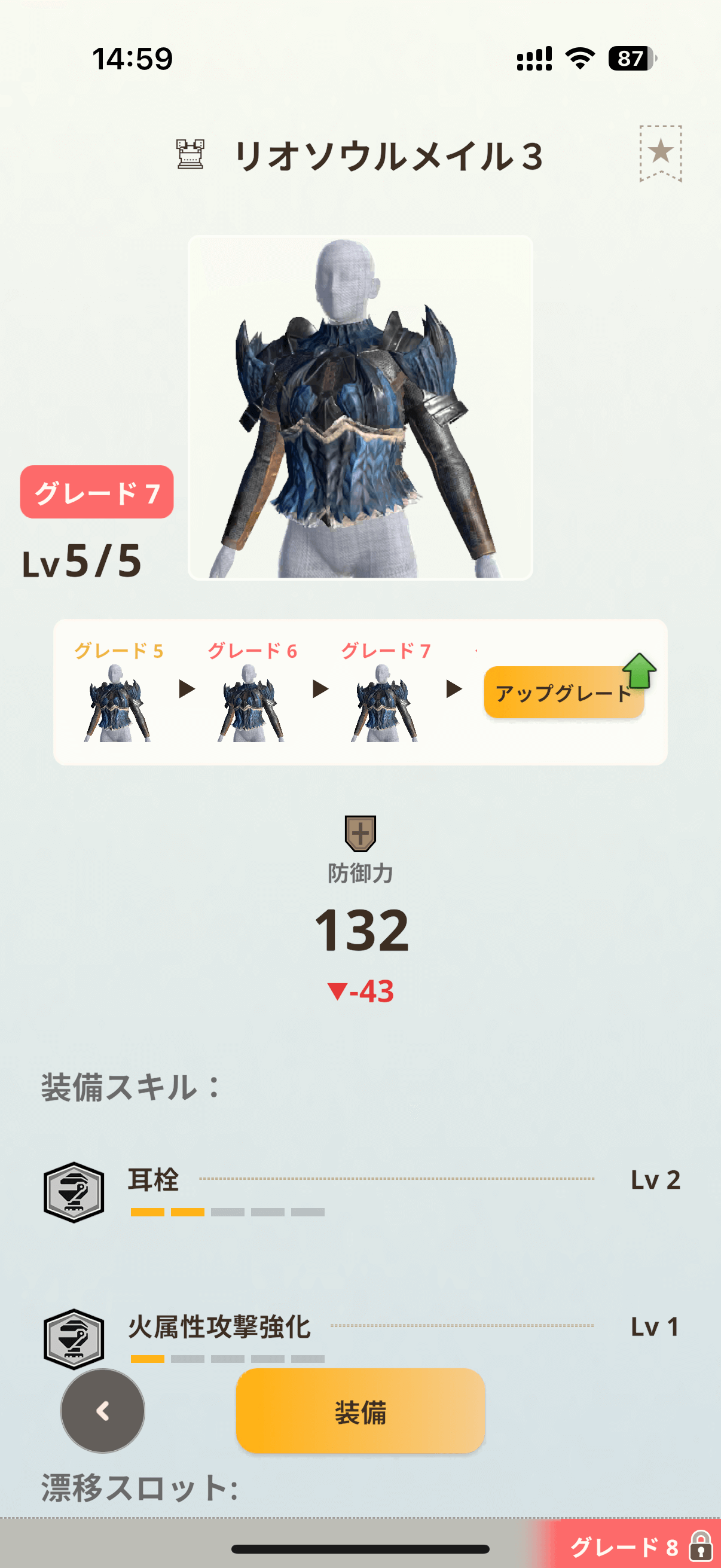Open the large armor preview image
Screen dimensions: 721x1568
point(360,407)
